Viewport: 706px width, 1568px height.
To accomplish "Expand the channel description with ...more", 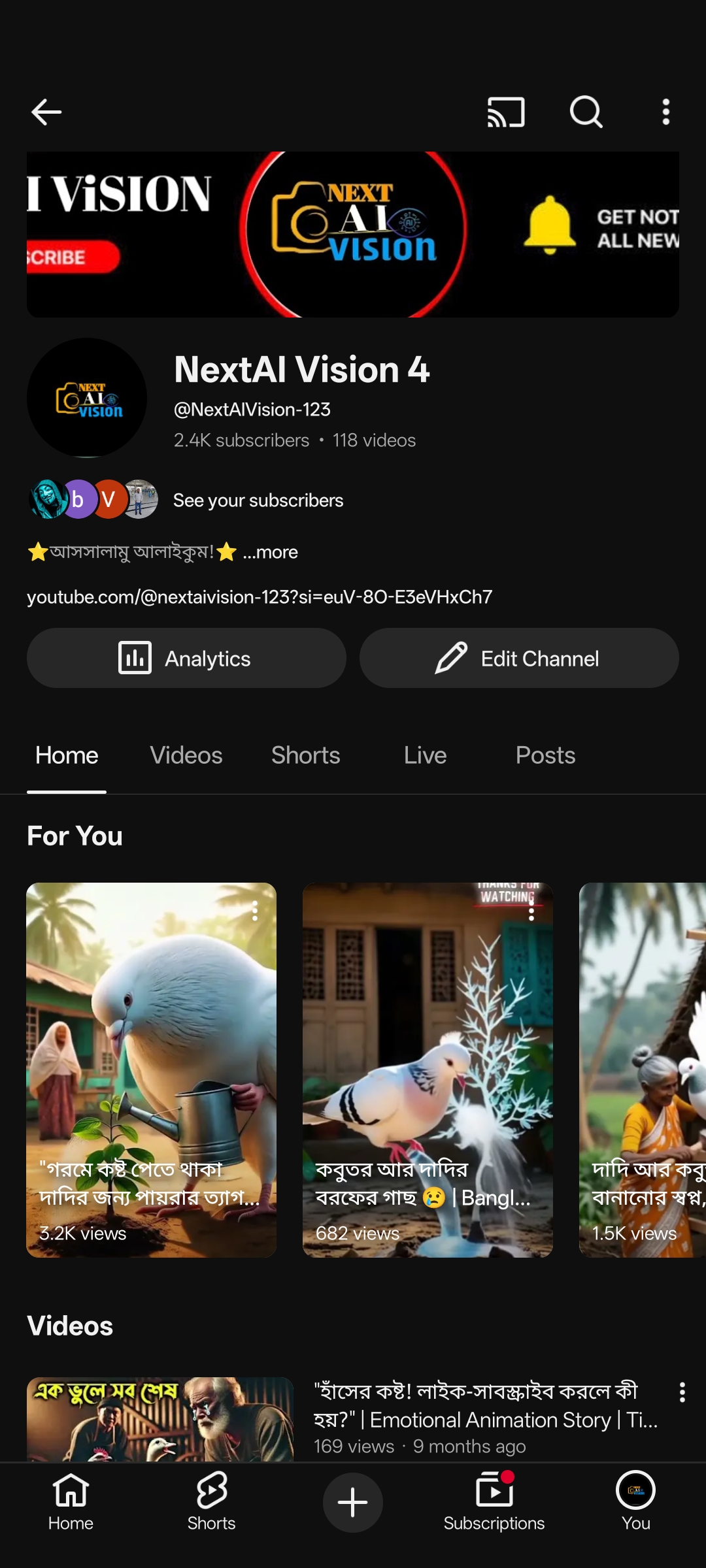I will [x=270, y=553].
